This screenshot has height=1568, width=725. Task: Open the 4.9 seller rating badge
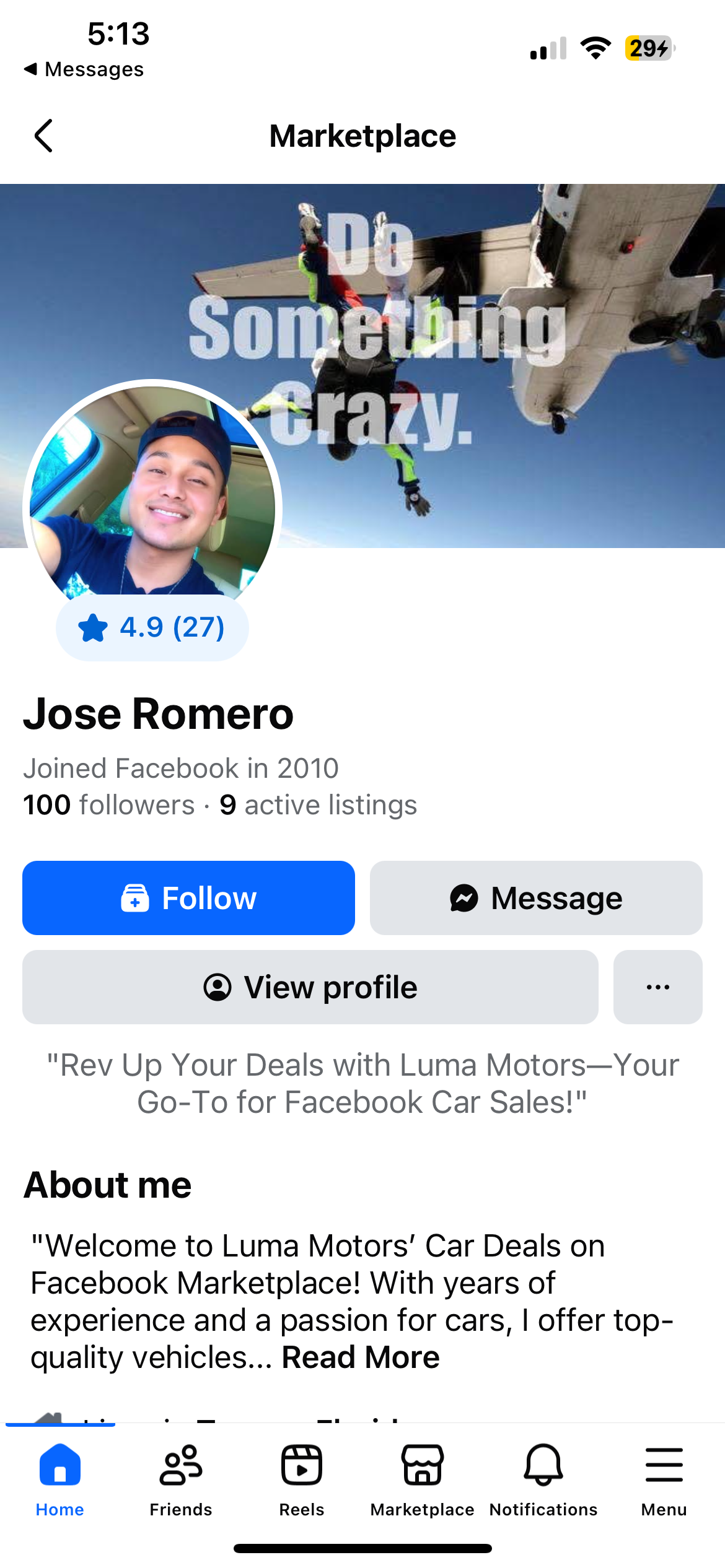(152, 627)
